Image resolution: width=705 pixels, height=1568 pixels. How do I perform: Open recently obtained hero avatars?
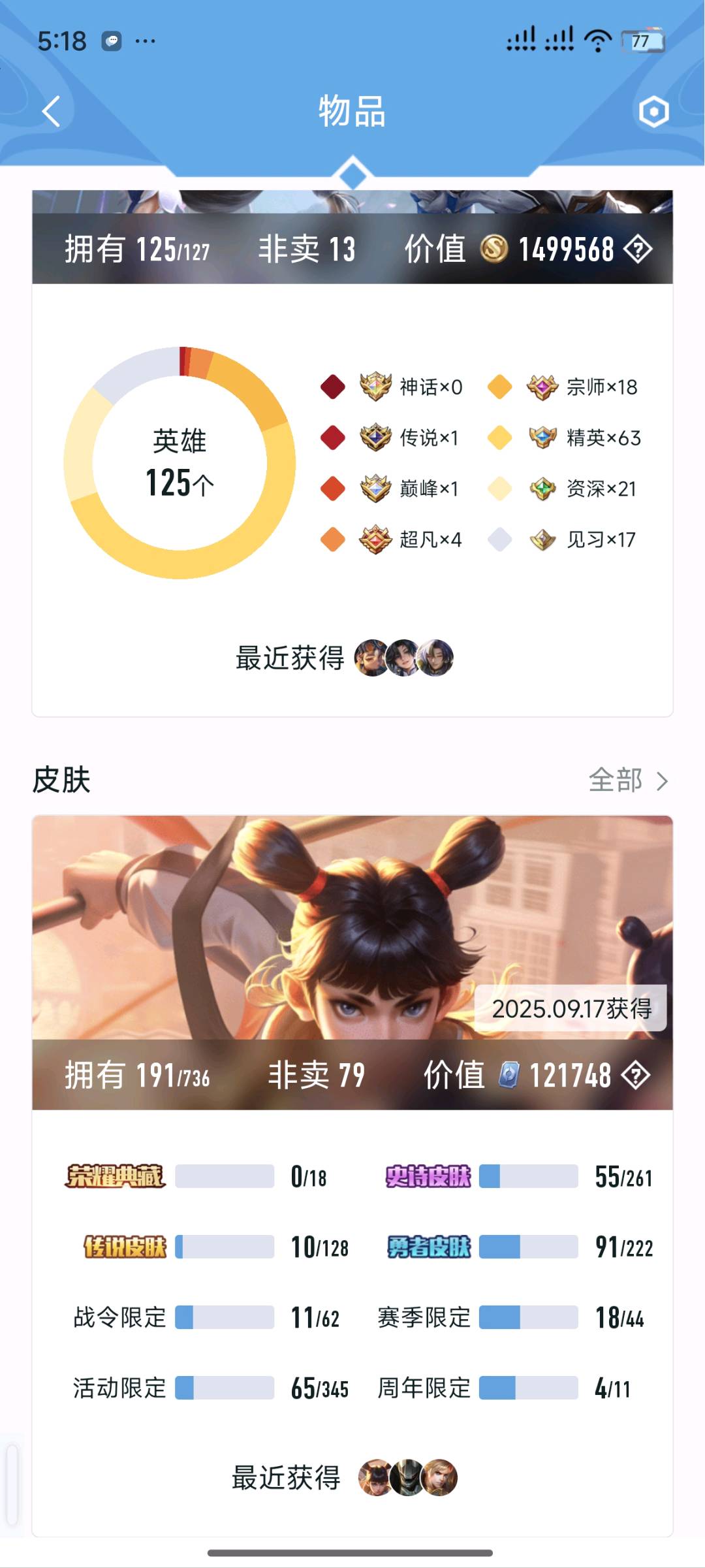point(403,658)
